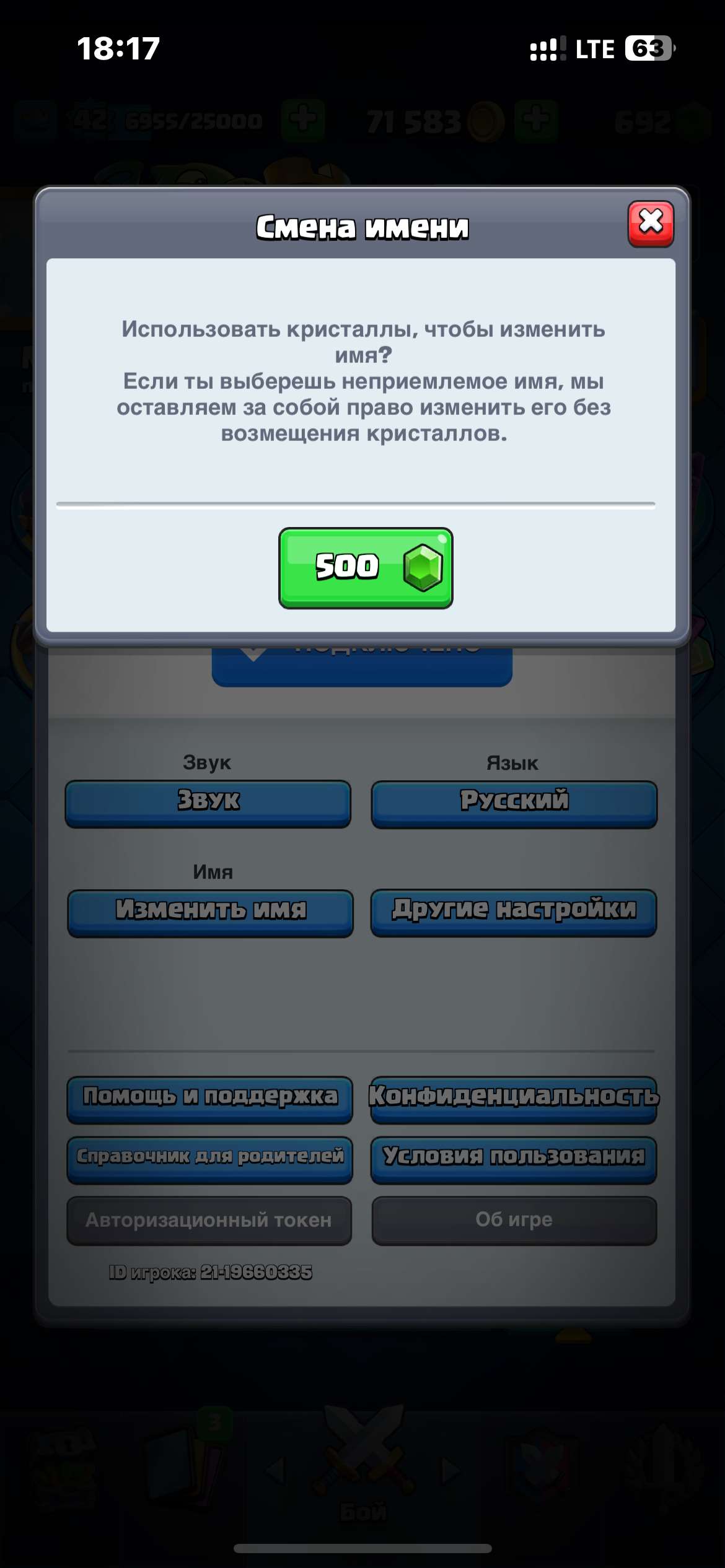
Task: Open Другие настройки
Action: tap(513, 910)
